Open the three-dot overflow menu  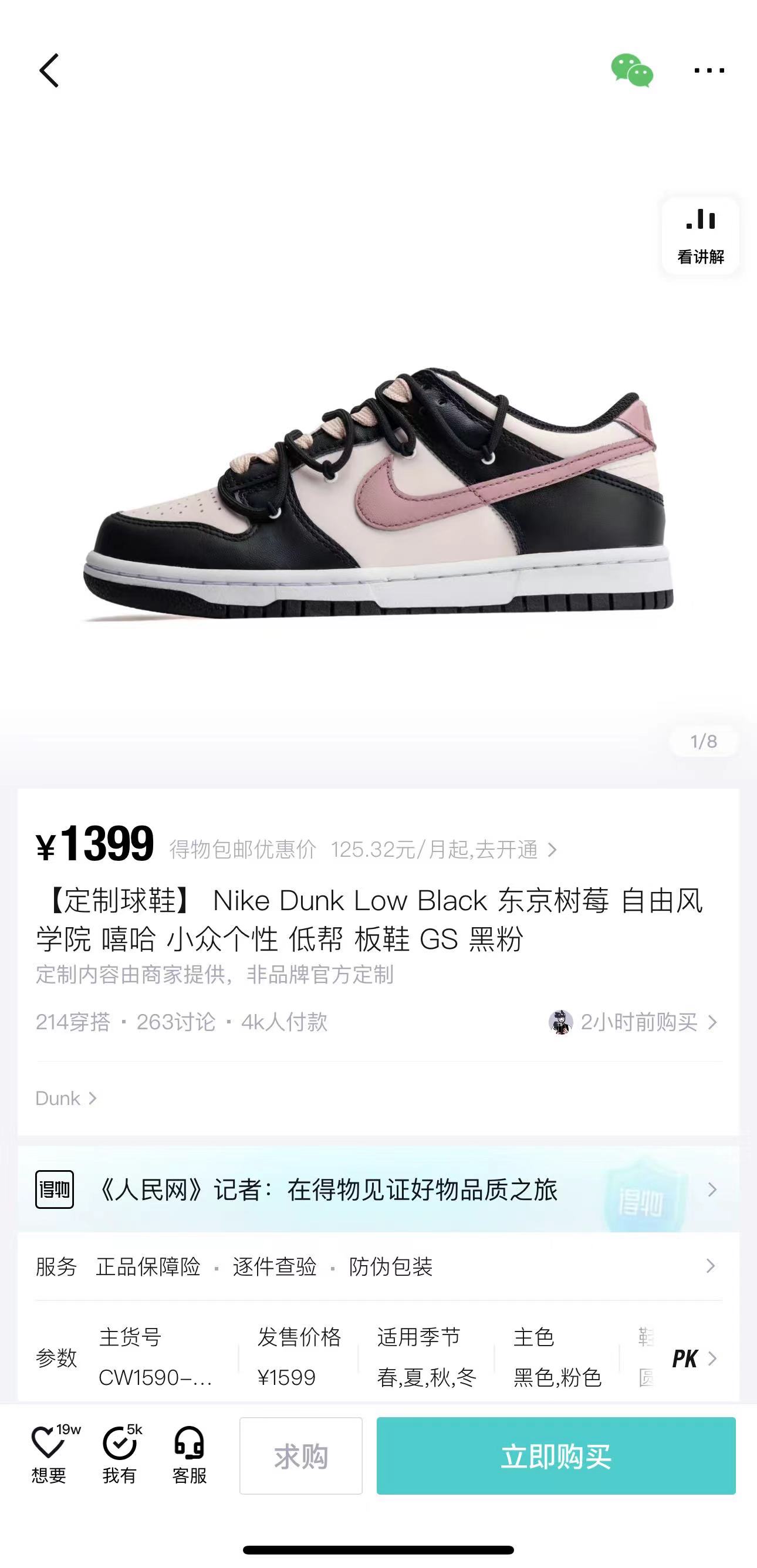(x=709, y=70)
